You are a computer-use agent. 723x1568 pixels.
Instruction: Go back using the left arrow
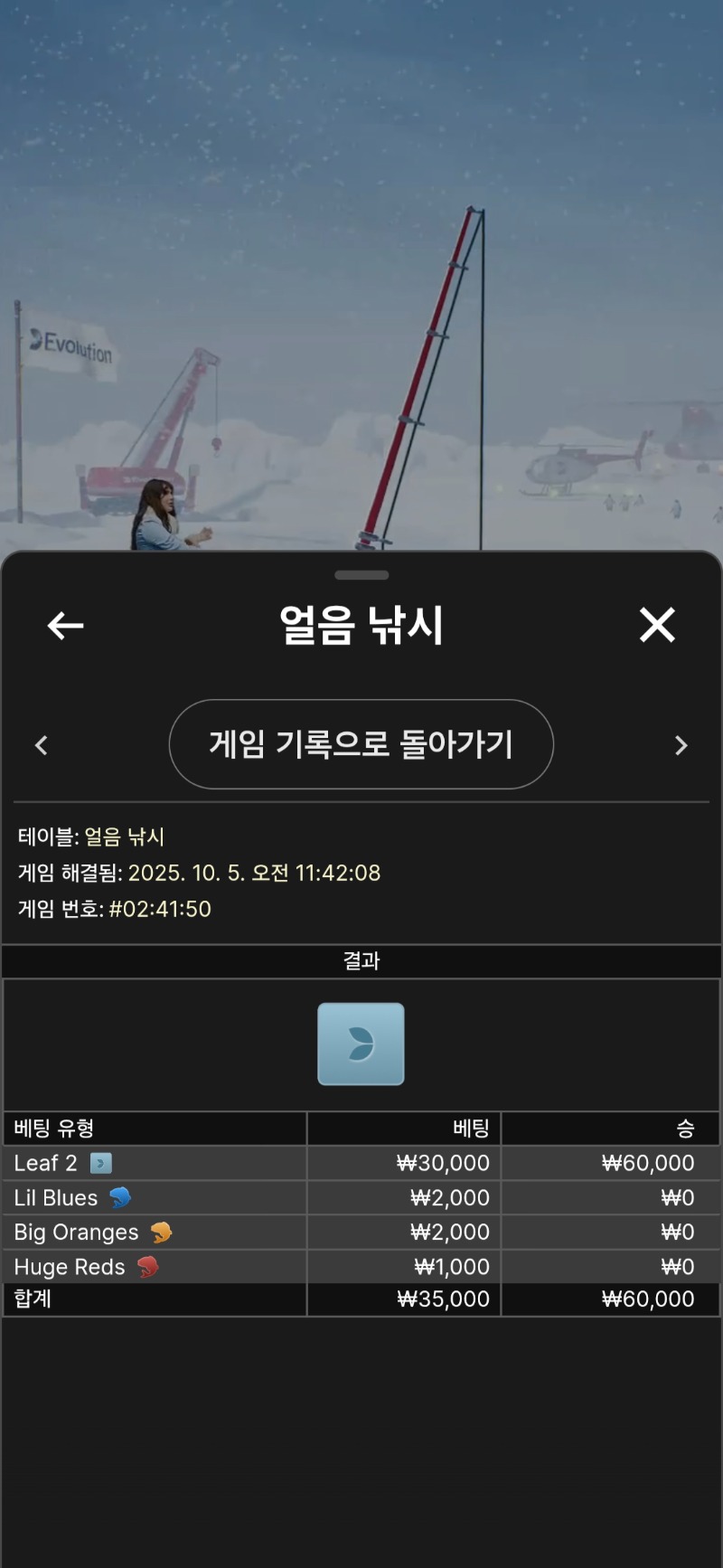point(65,625)
